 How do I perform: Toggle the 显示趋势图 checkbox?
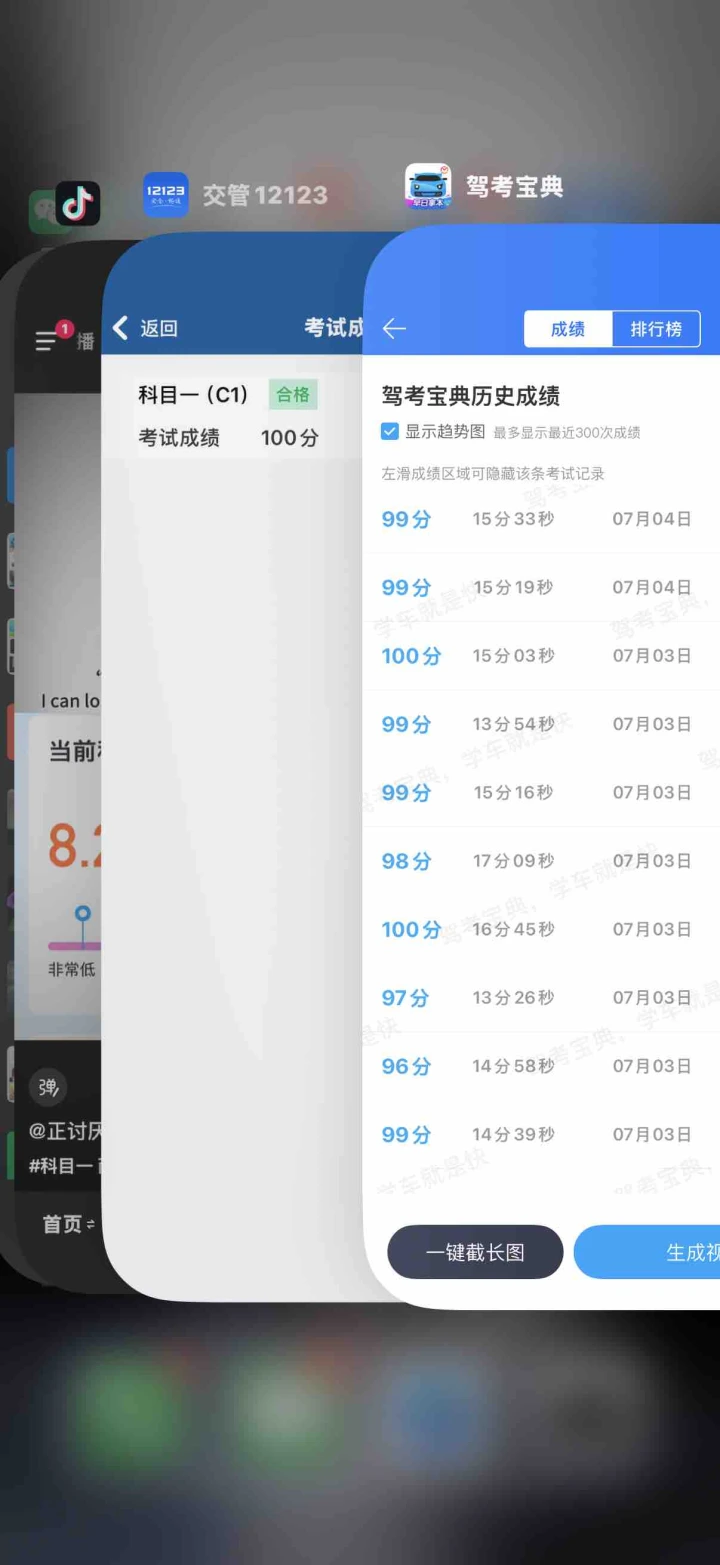390,432
